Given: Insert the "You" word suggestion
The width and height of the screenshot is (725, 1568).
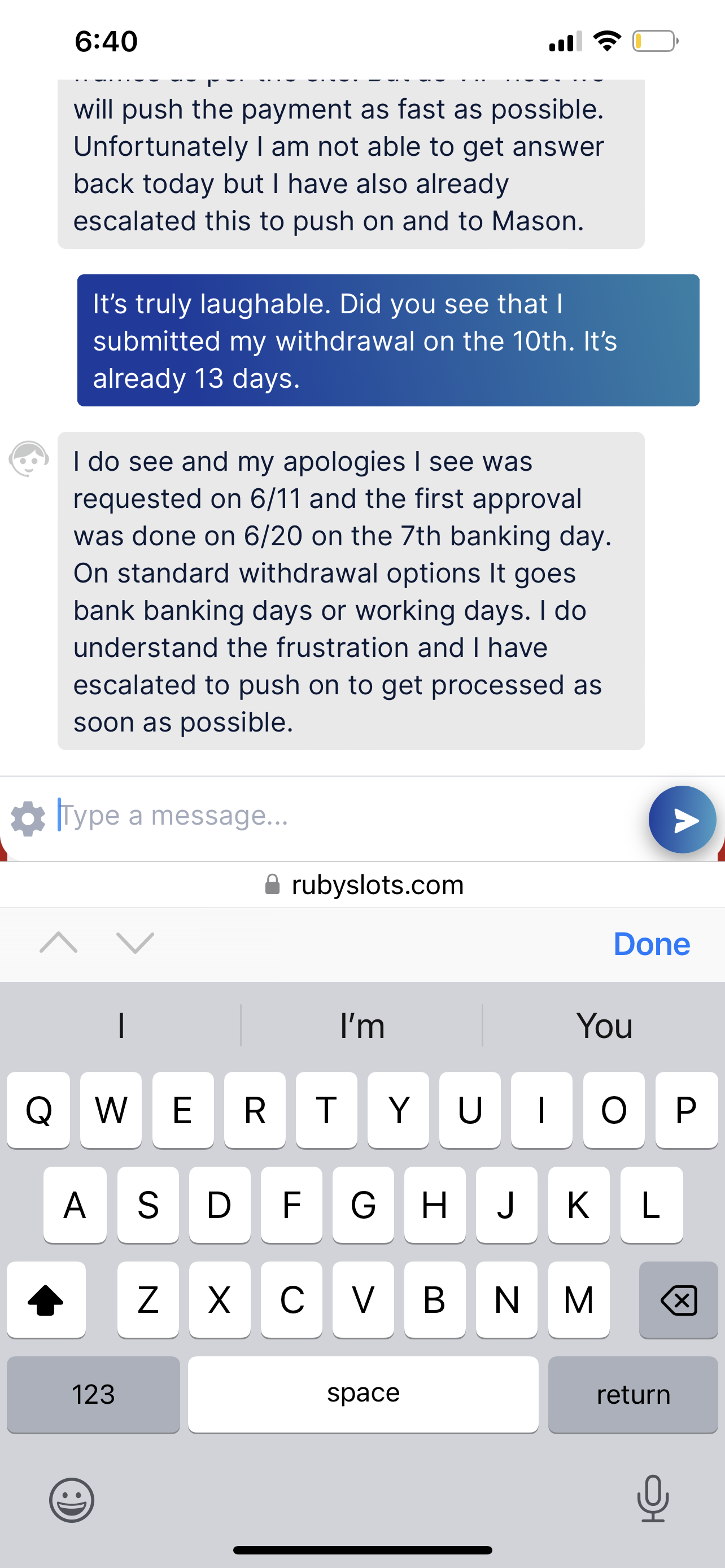Looking at the screenshot, I should [604, 1026].
